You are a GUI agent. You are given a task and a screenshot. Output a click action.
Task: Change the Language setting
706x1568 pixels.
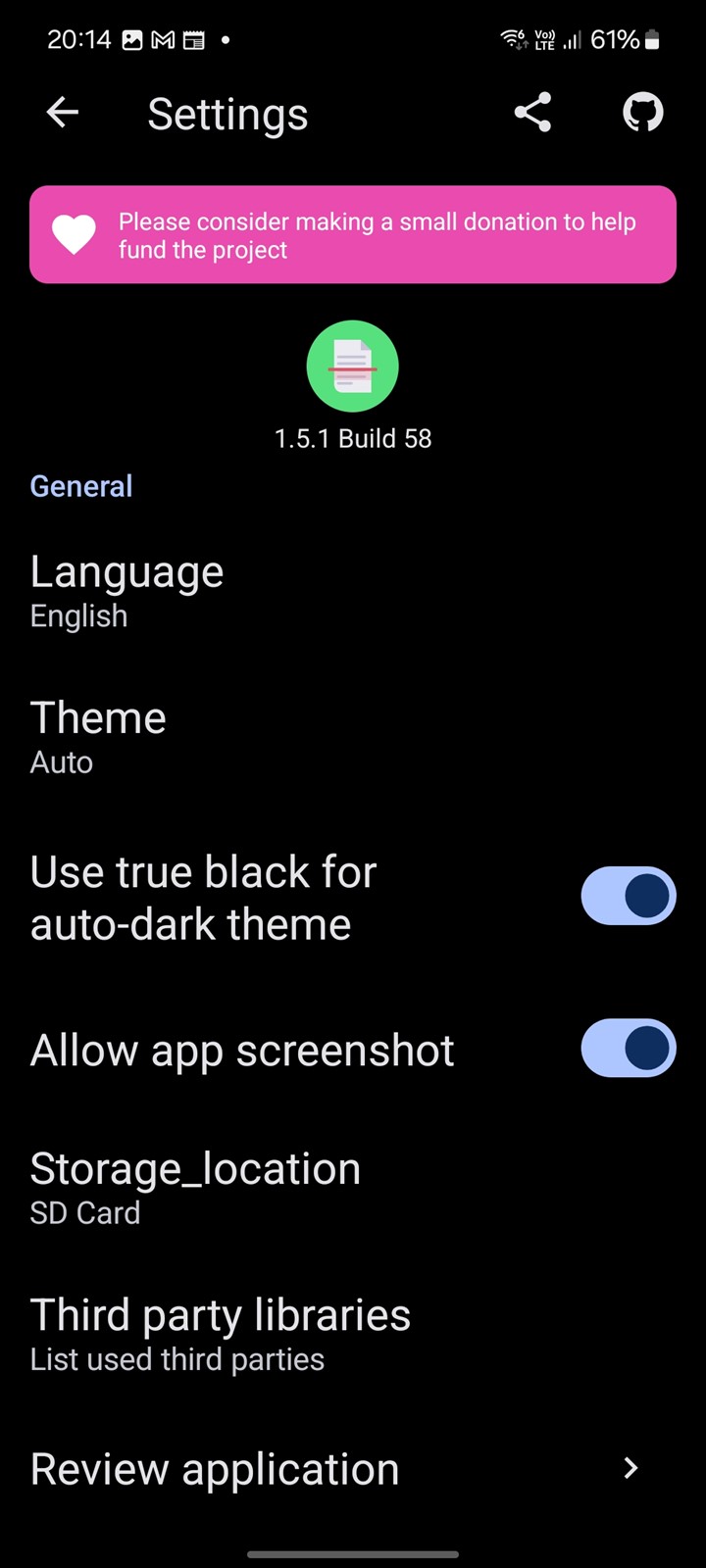click(353, 591)
